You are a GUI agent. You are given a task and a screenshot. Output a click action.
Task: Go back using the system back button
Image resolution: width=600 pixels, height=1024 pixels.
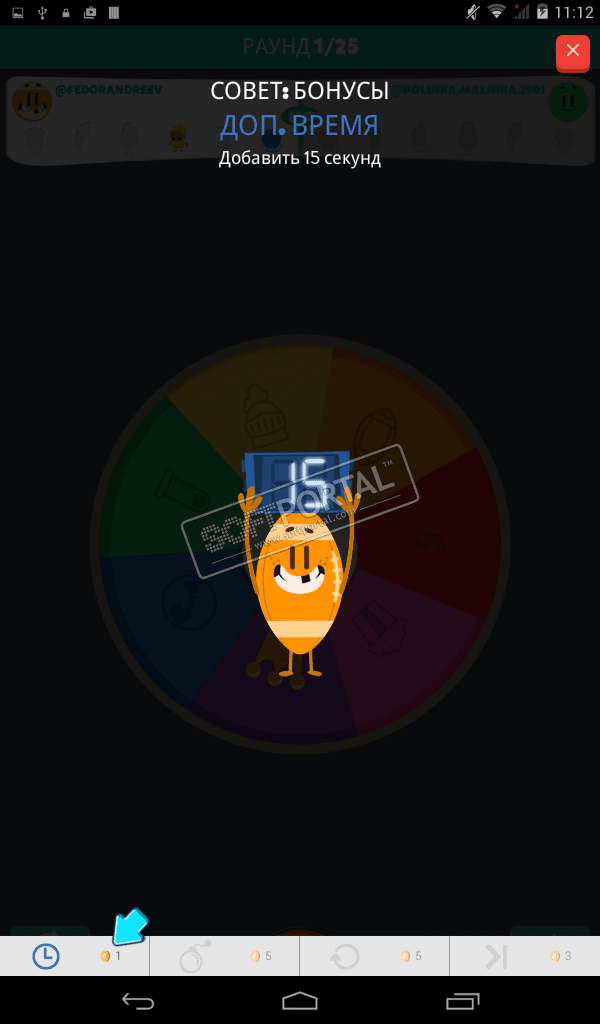[x=138, y=1000]
